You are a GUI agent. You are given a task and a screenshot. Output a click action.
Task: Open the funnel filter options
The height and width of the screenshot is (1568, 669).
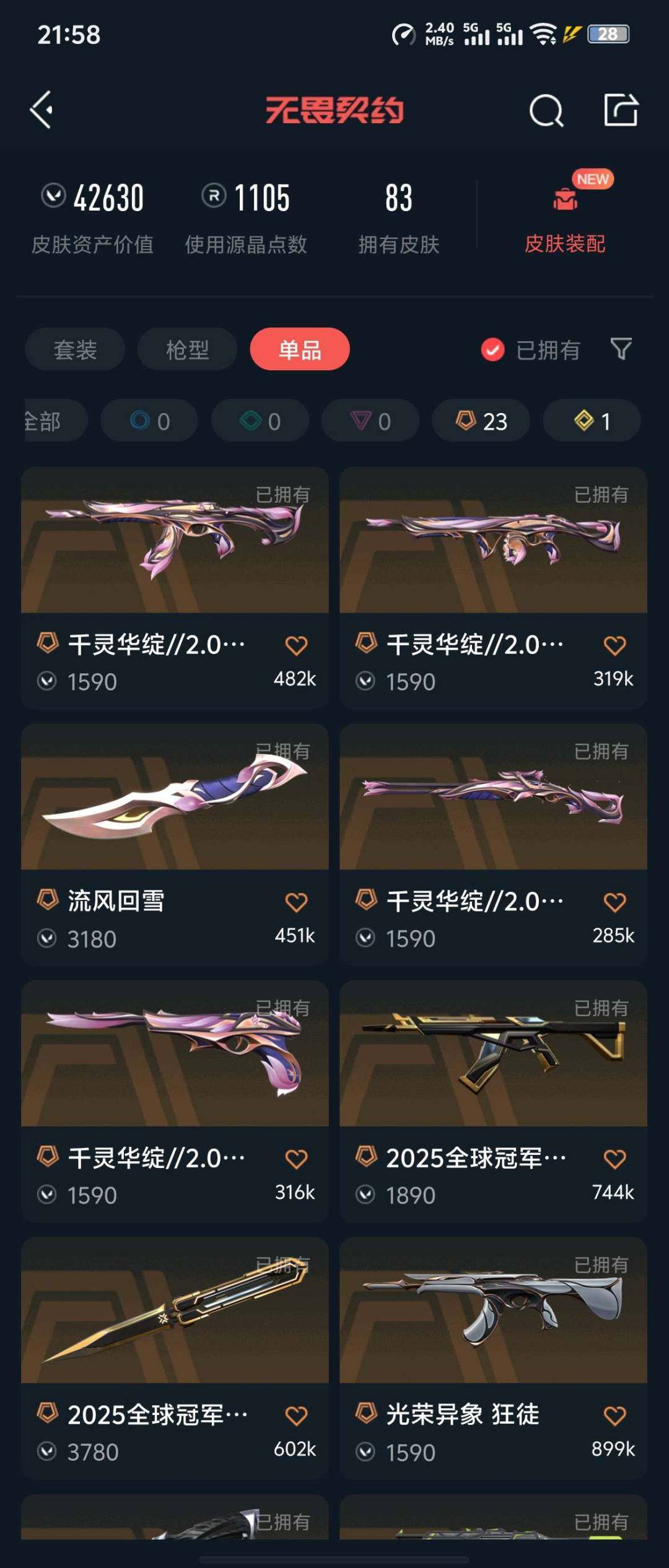[x=621, y=349]
